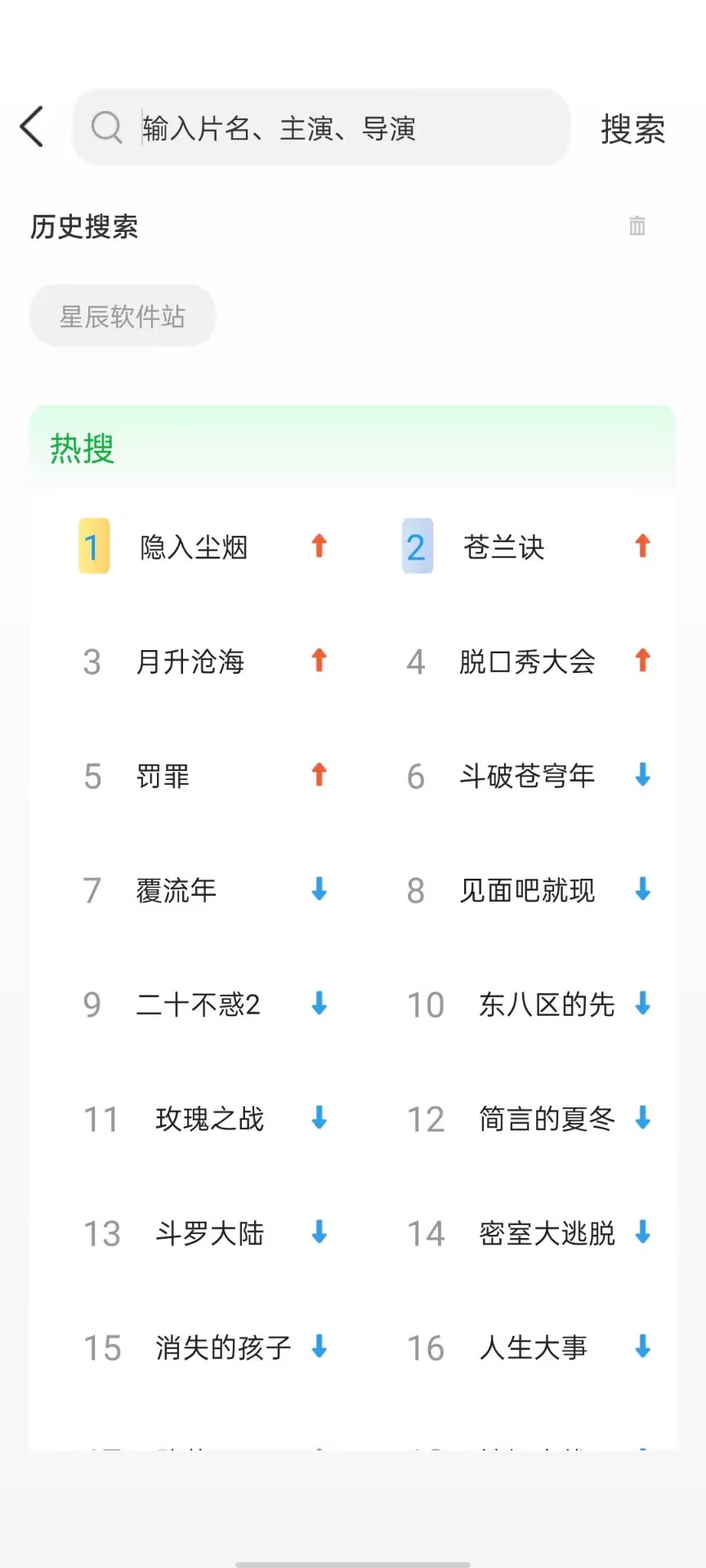Viewport: 706px width, 1568px height.
Task: Open 见面吧就现 hot search
Action: coord(527,890)
